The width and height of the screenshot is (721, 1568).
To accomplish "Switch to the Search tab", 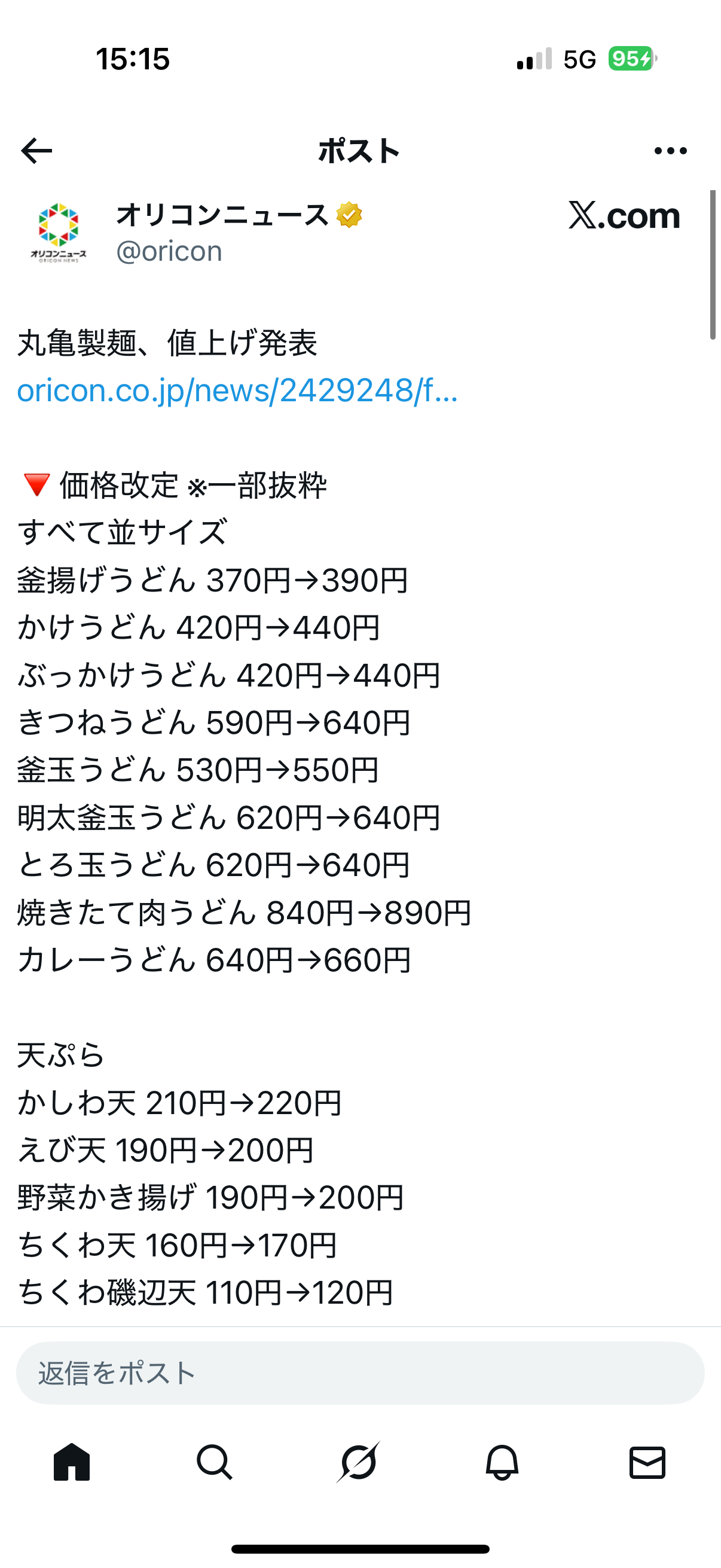I will tap(215, 1462).
